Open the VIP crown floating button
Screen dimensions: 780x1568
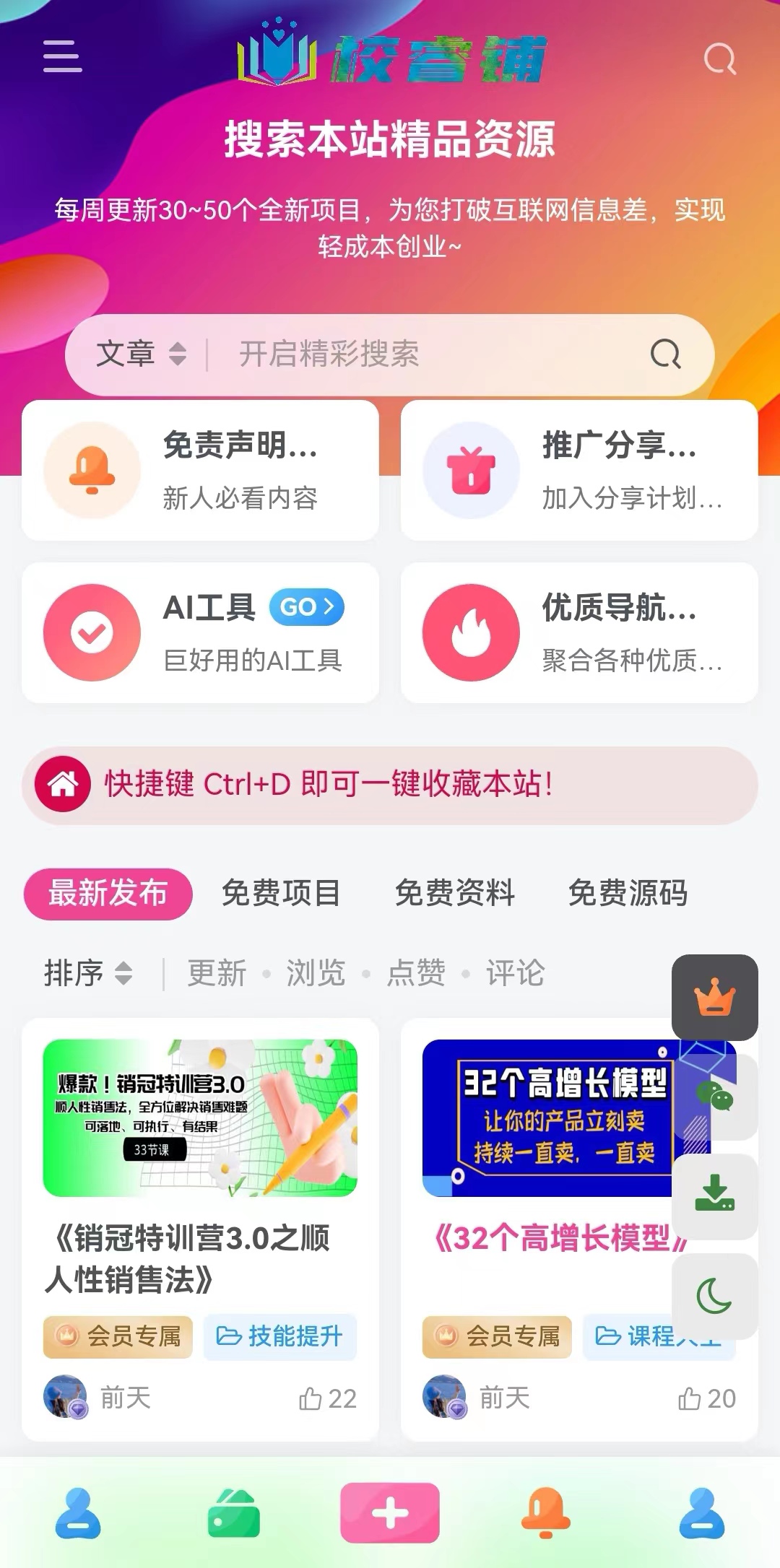pos(714,998)
